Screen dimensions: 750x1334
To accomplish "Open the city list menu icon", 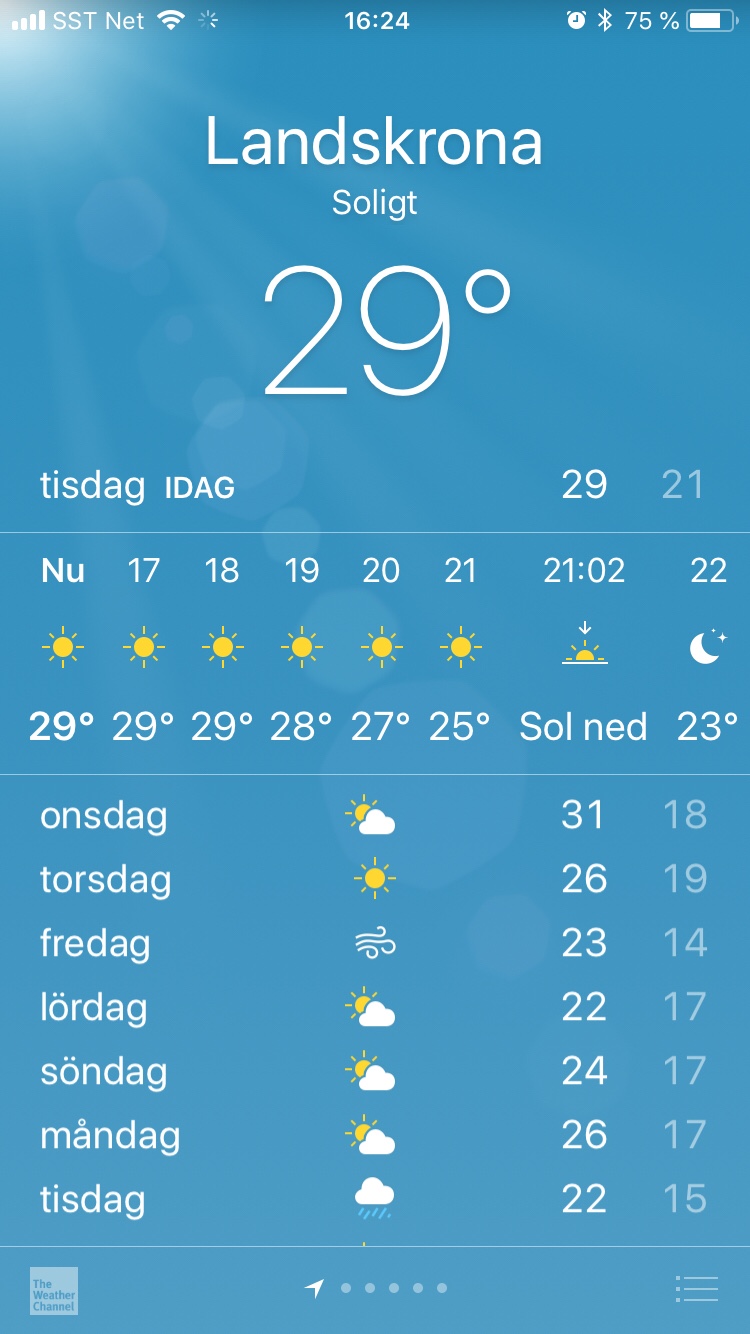I will 697,1289.
